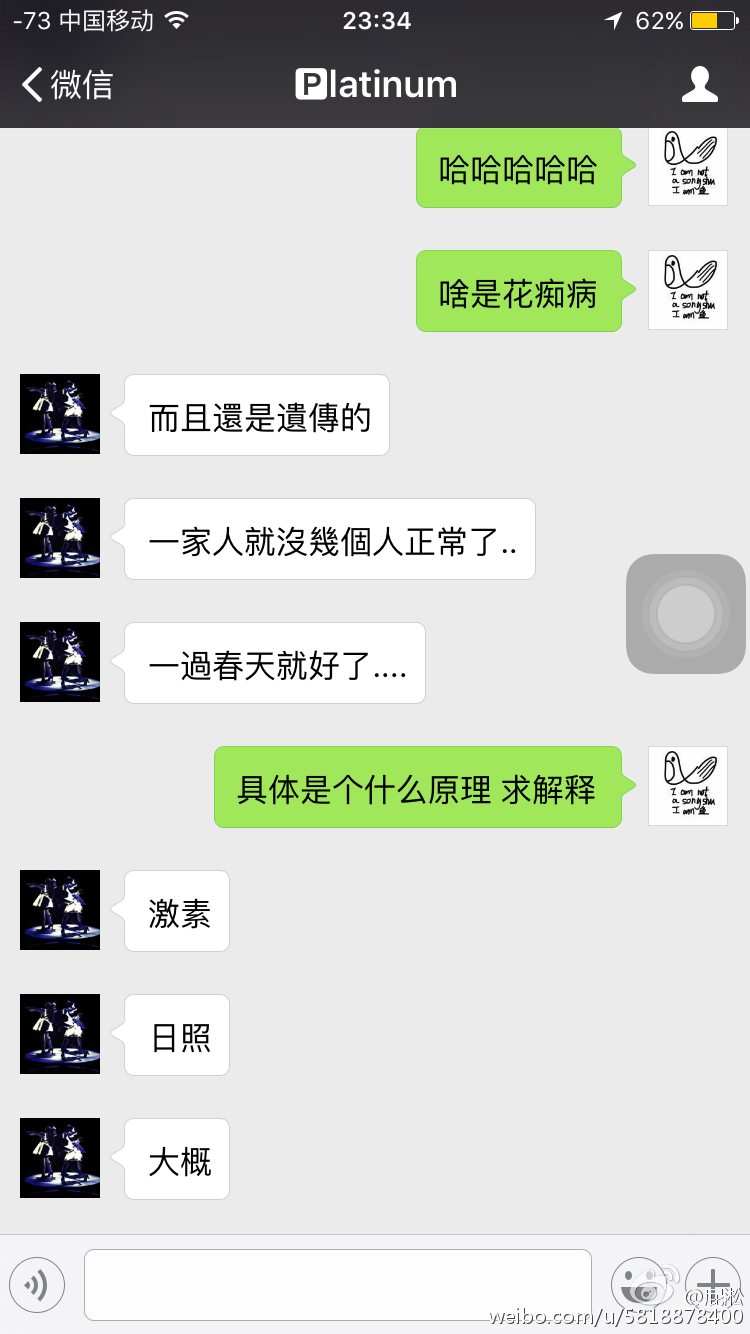The width and height of the screenshot is (750, 1334).
Task: Focus the message text field
Action: point(337,1284)
